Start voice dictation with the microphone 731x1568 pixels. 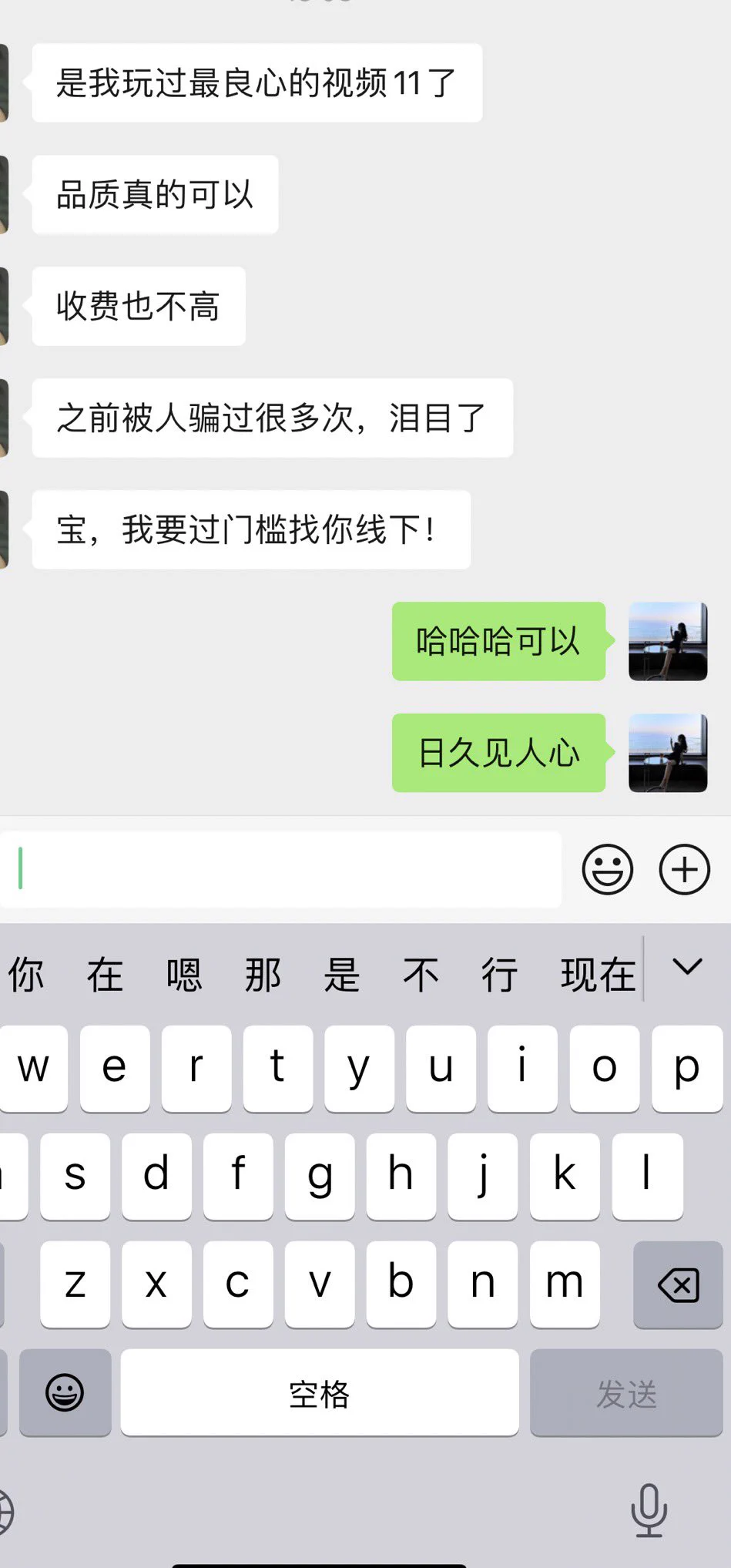tap(649, 1510)
